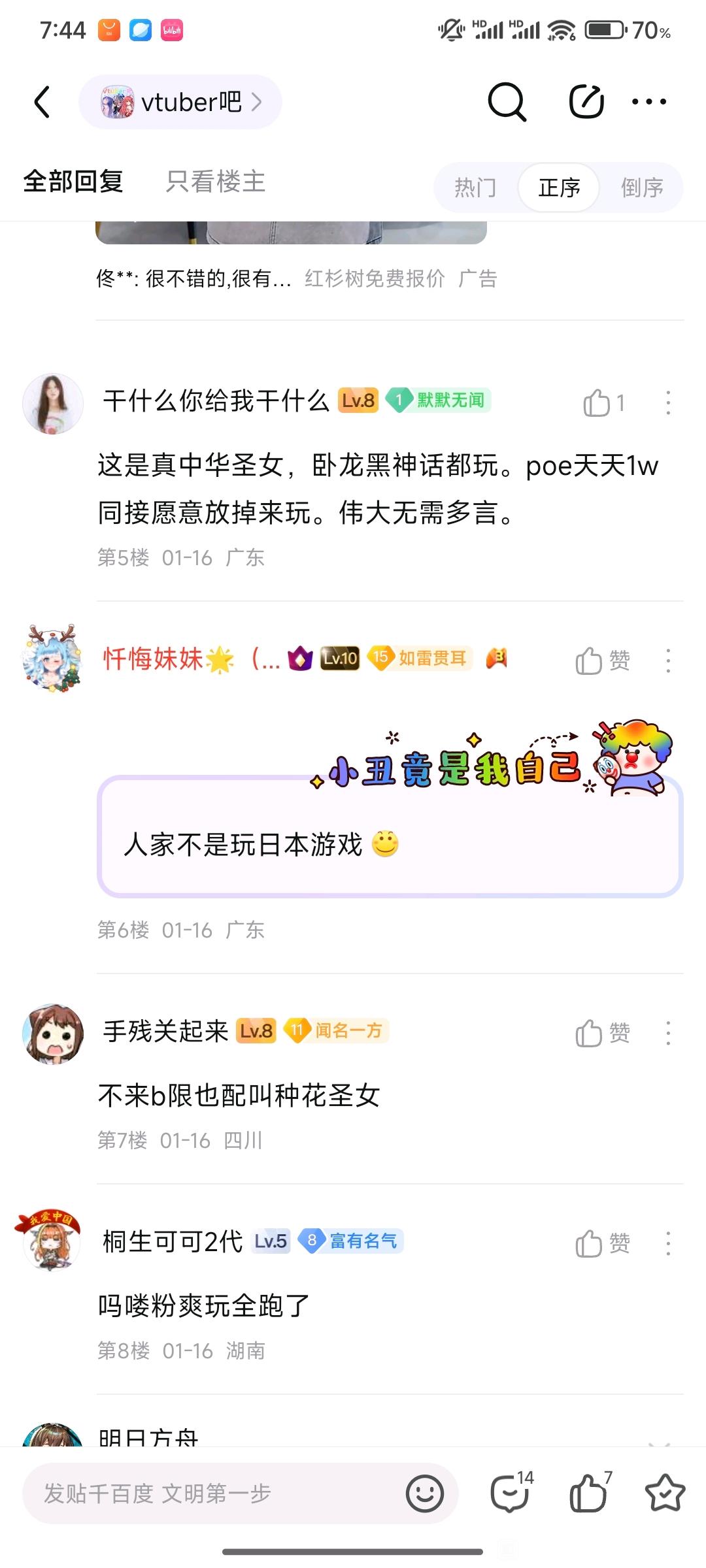Open the three-dot overflow menu at top
Viewport: 706px width, 1568px height.
pyautogui.click(x=649, y=102)
